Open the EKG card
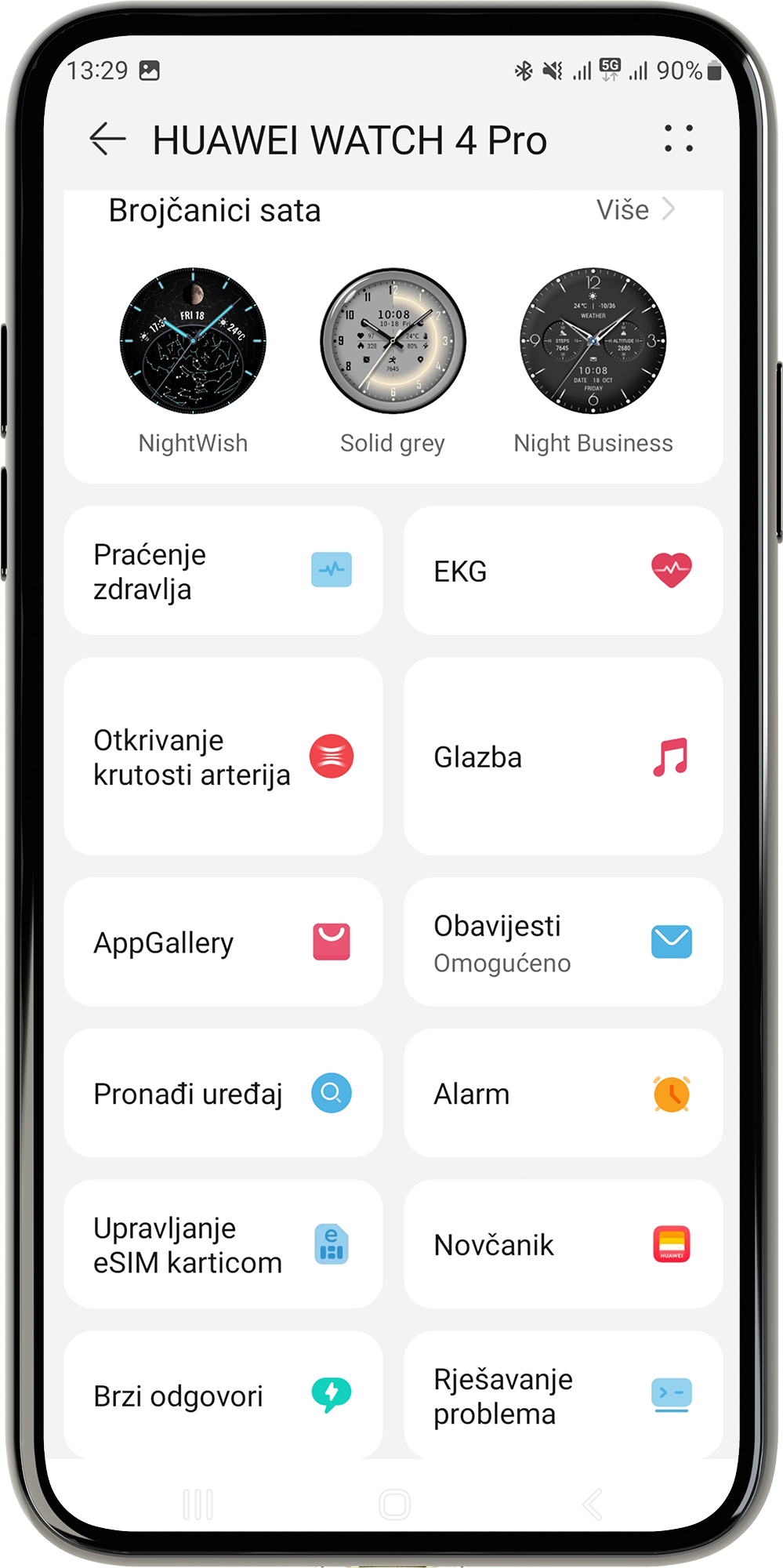Screen dimensions: 783x1568 (x=563, y=571)
